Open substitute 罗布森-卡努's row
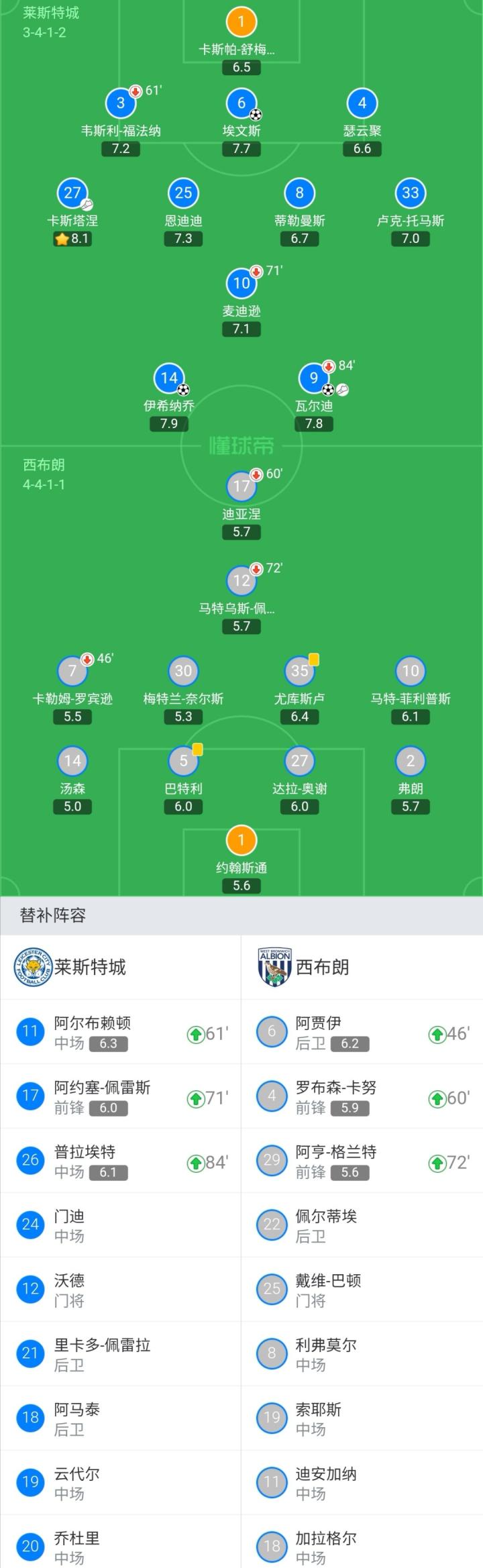The width and height of the screenshot is (483, 1568). (362, 1096)
